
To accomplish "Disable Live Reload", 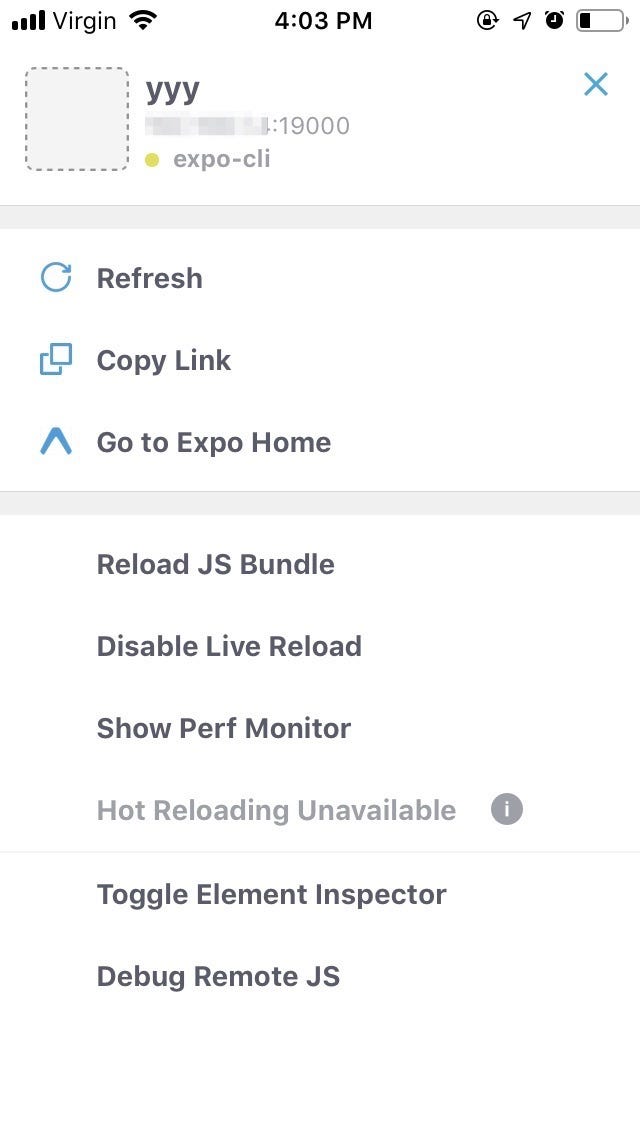I will coord(320,646).
